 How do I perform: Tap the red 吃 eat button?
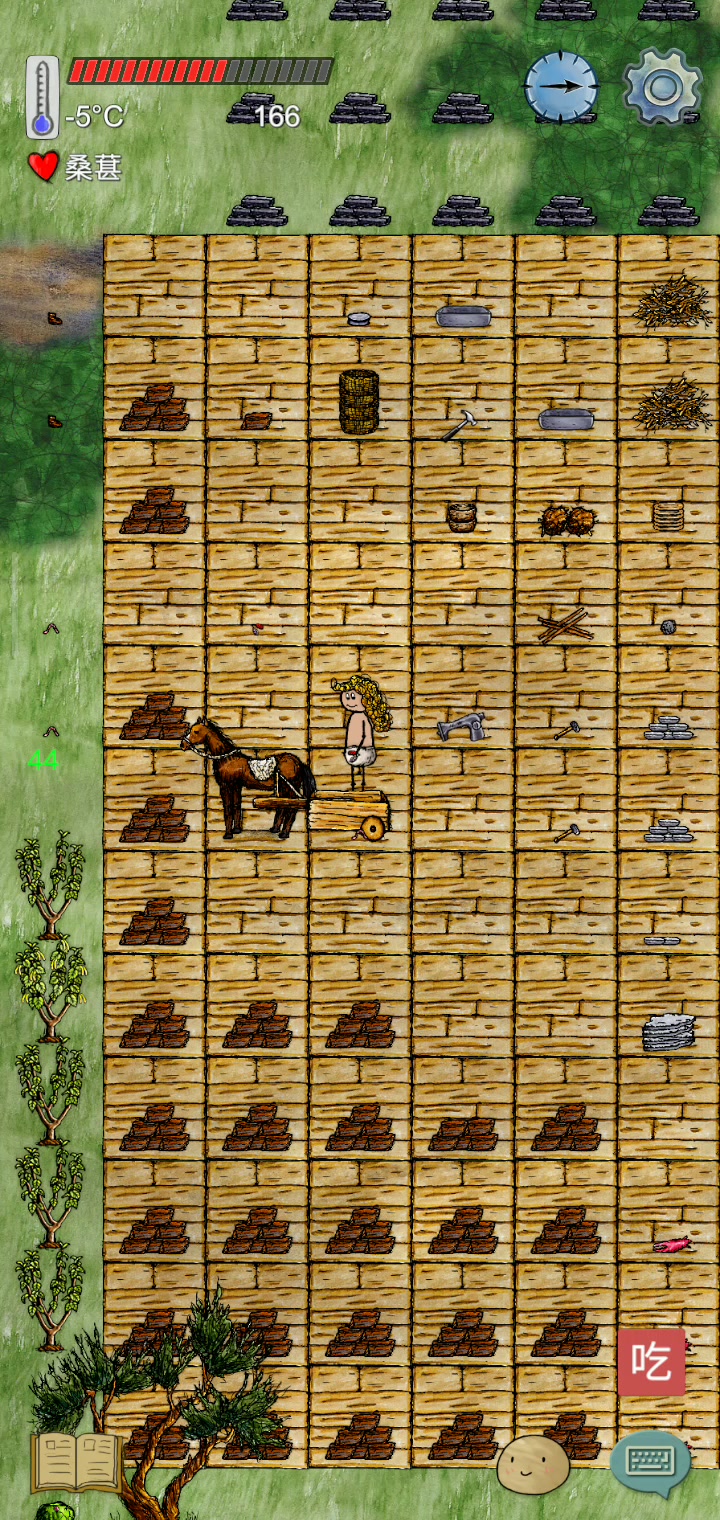[x=651, y=1362]
